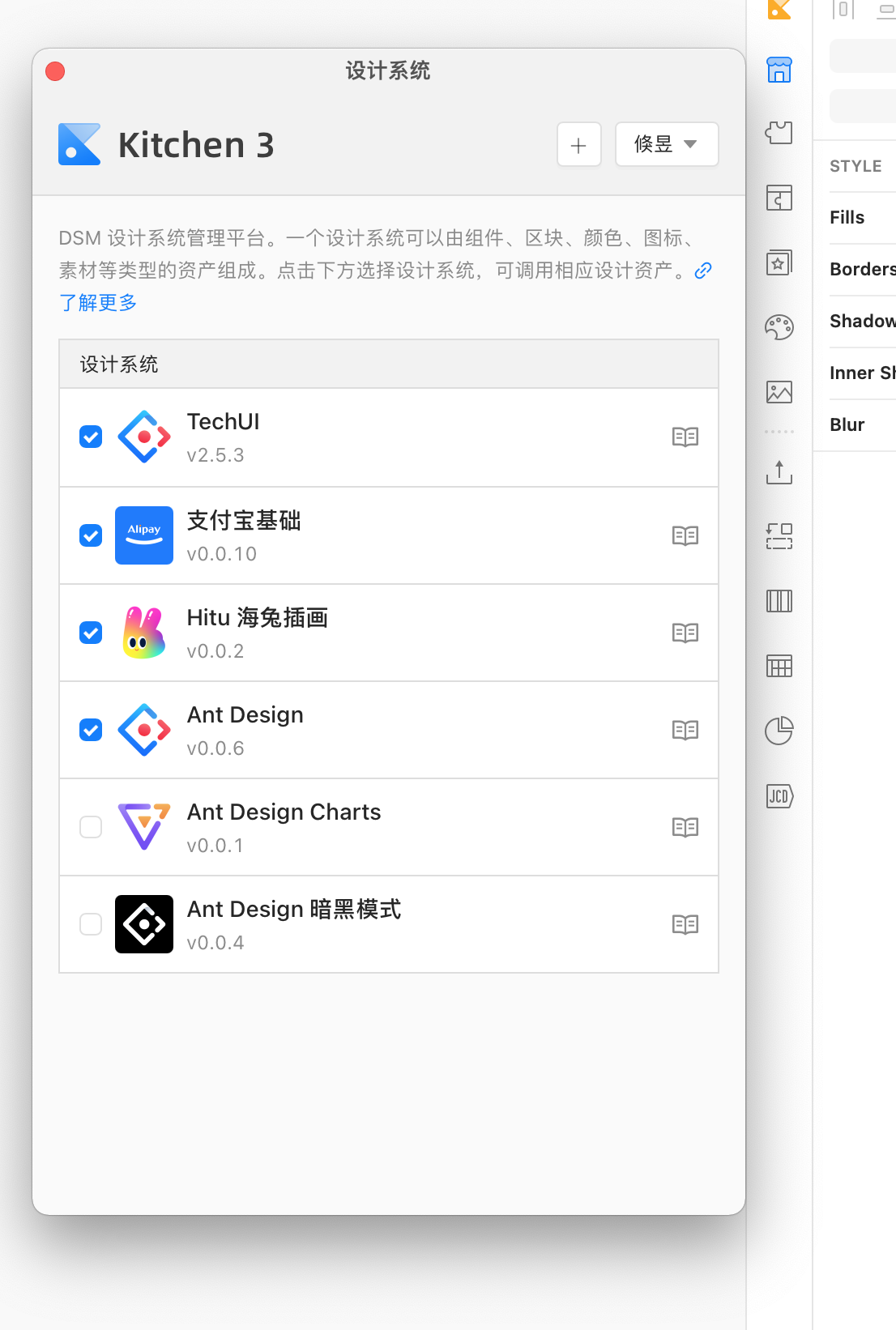Open the docs book icon for 支付宝基础
This screenshot has width=896, height=1330.
click(x=685, y=535)
